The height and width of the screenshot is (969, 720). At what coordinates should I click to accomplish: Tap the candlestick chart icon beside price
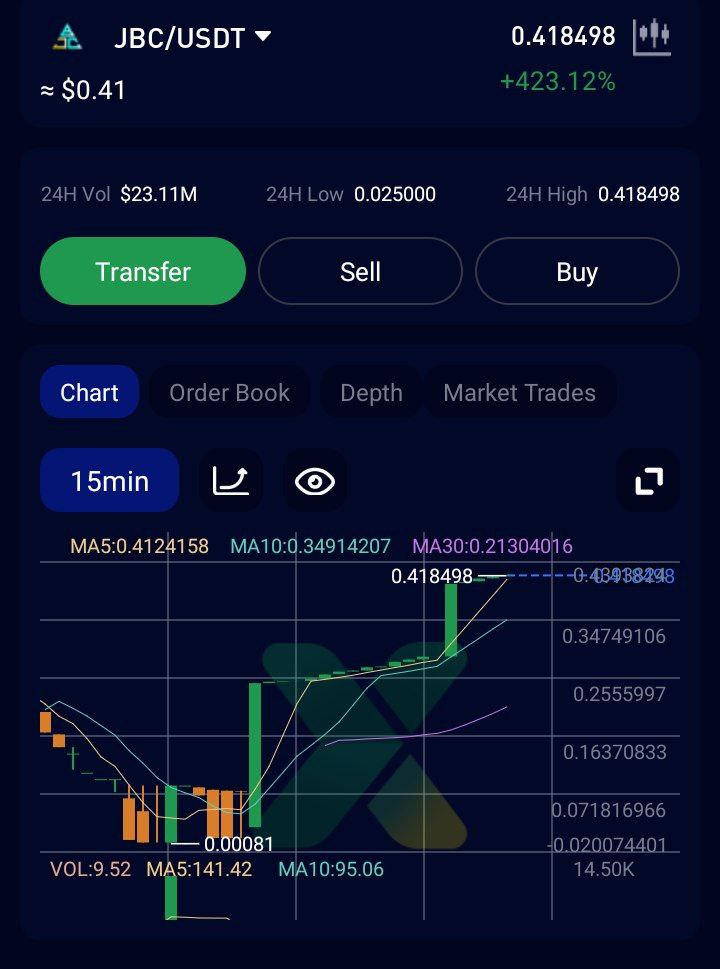tap(652, 36)
